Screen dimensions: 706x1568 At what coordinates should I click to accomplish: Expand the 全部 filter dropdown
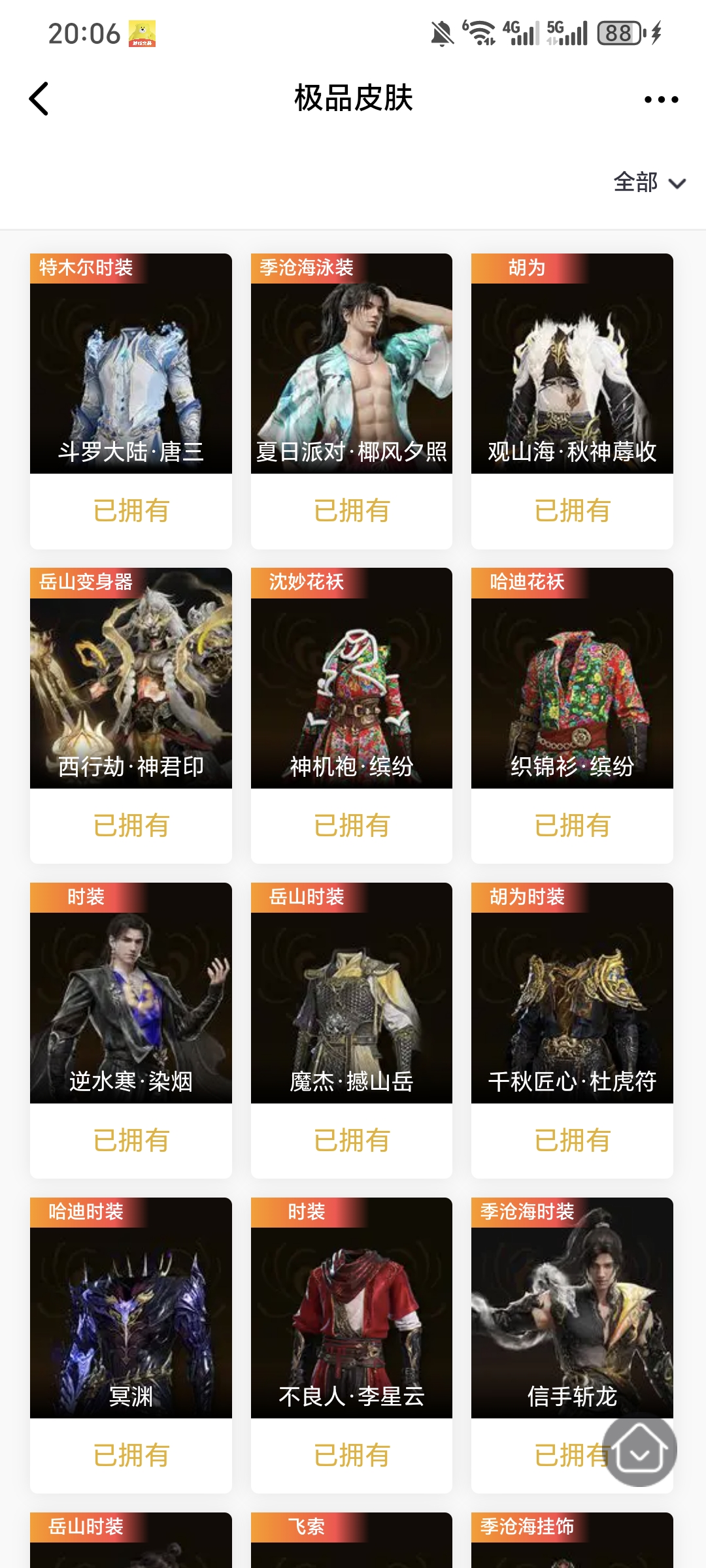tap(648, 182)
